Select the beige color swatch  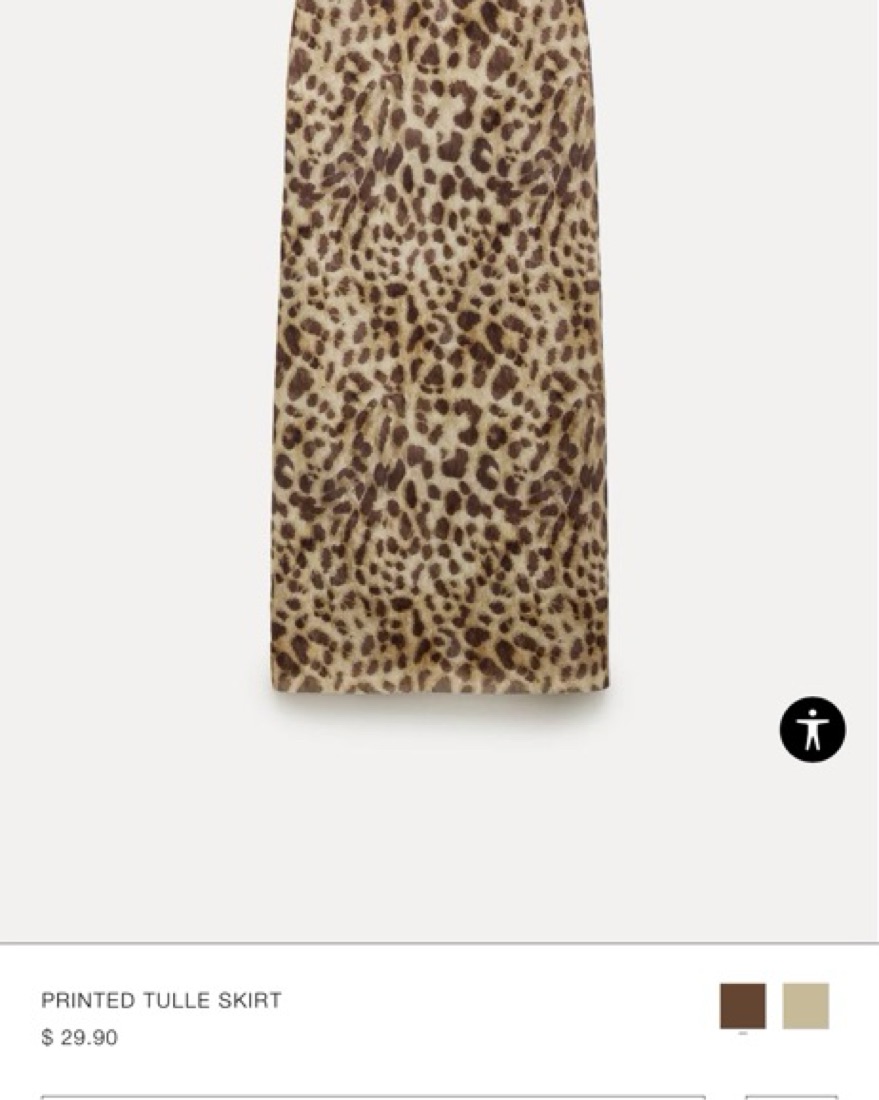(x=805, y=1006)
